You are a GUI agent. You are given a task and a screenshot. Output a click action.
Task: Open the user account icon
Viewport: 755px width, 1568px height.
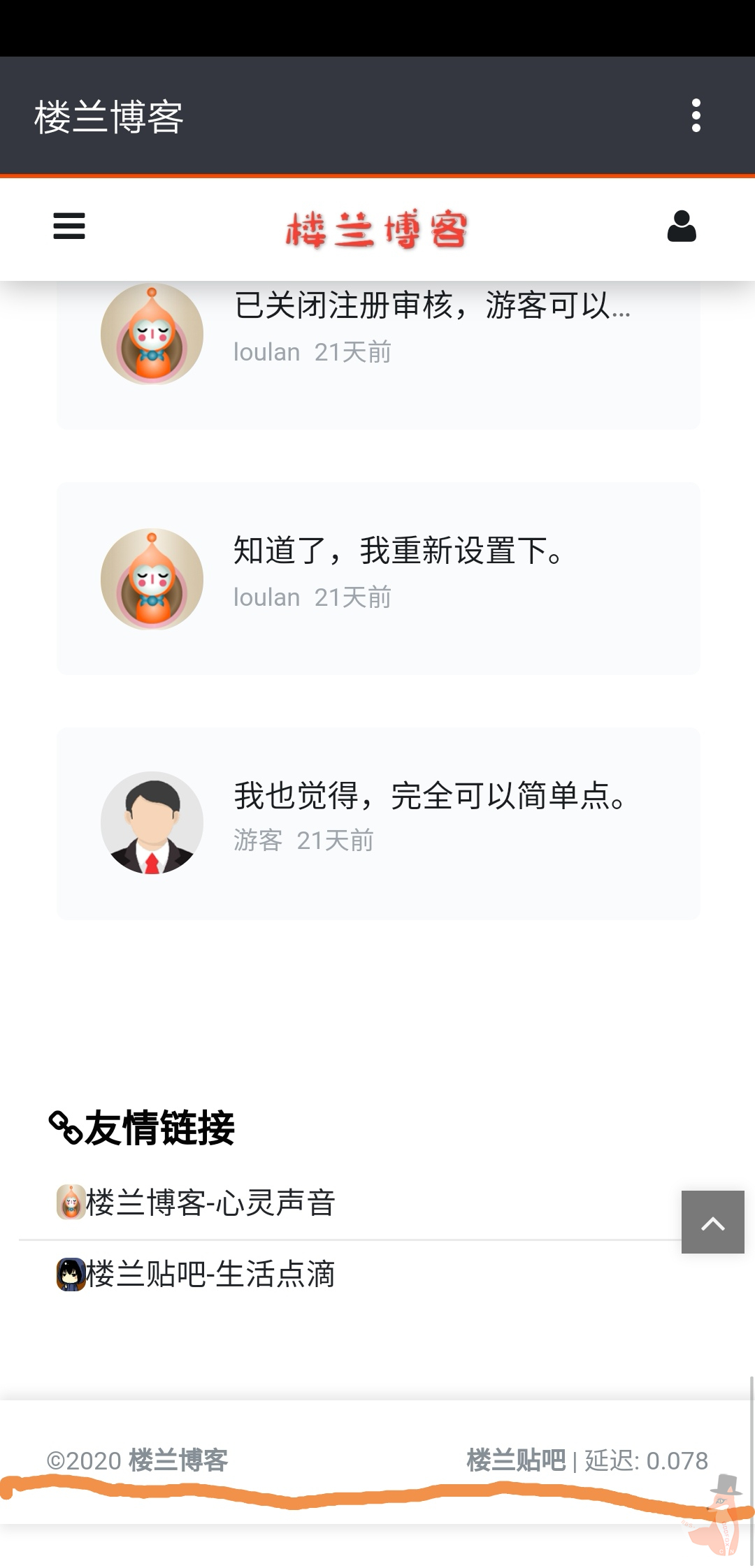(x=682, y=226)
